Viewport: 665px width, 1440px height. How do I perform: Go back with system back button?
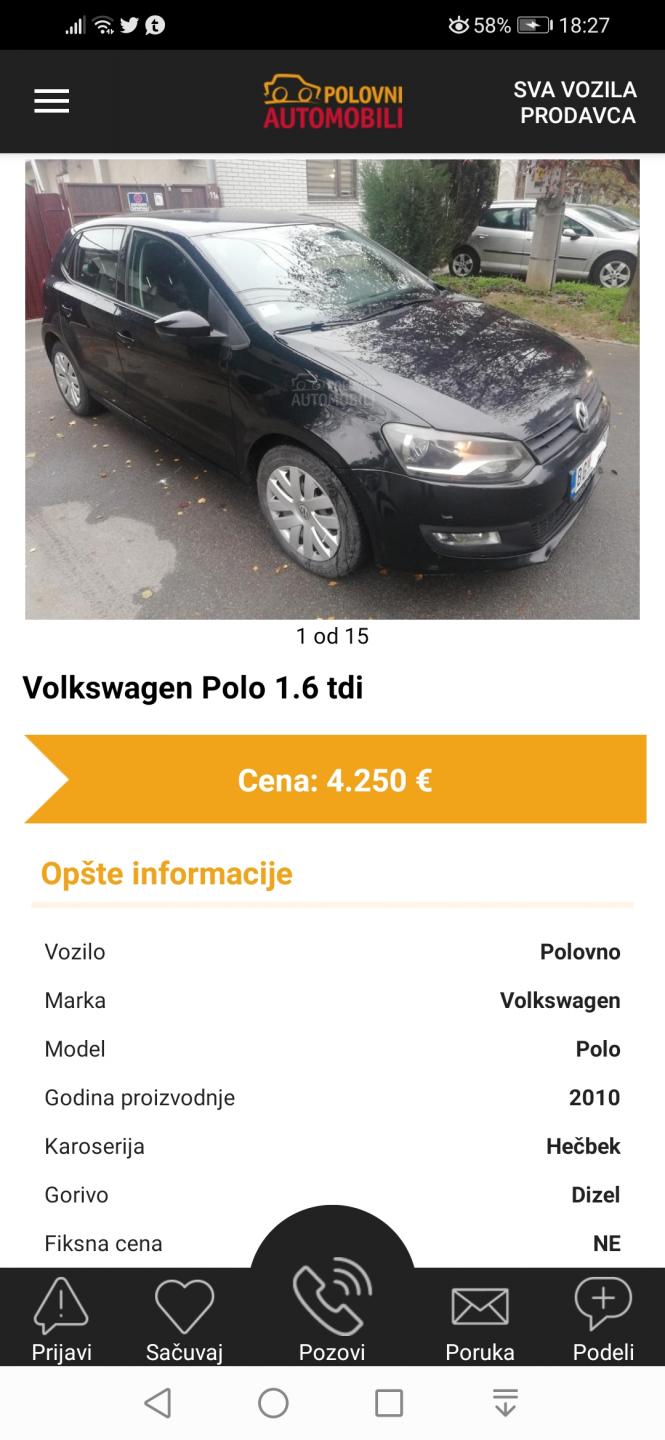pyautogui.click(x=158, y=1403)
